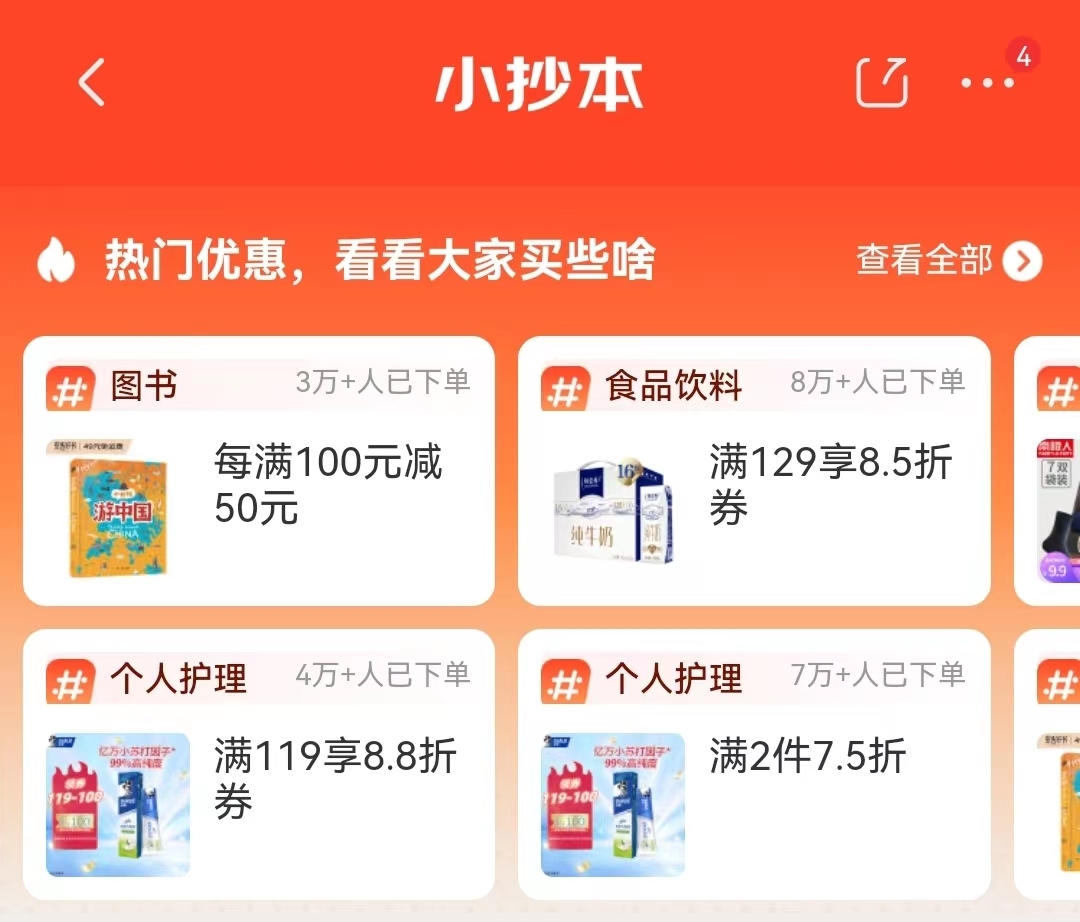Open the 食品饮料 满129享8.5折券 card
This screenshot has height=922, width=1080.
point(754,471)
